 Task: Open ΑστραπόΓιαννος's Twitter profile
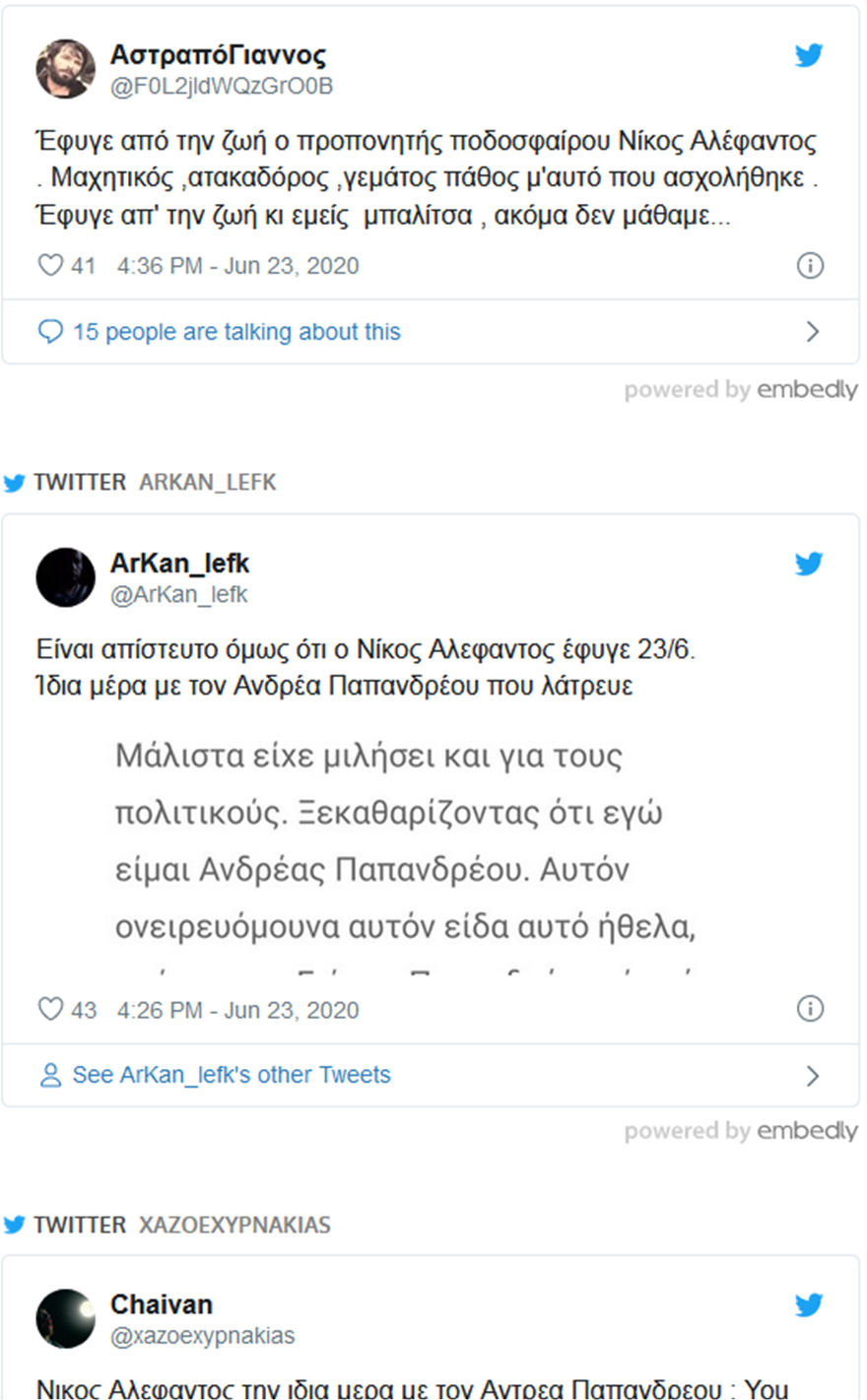click(x=218, y=56)
